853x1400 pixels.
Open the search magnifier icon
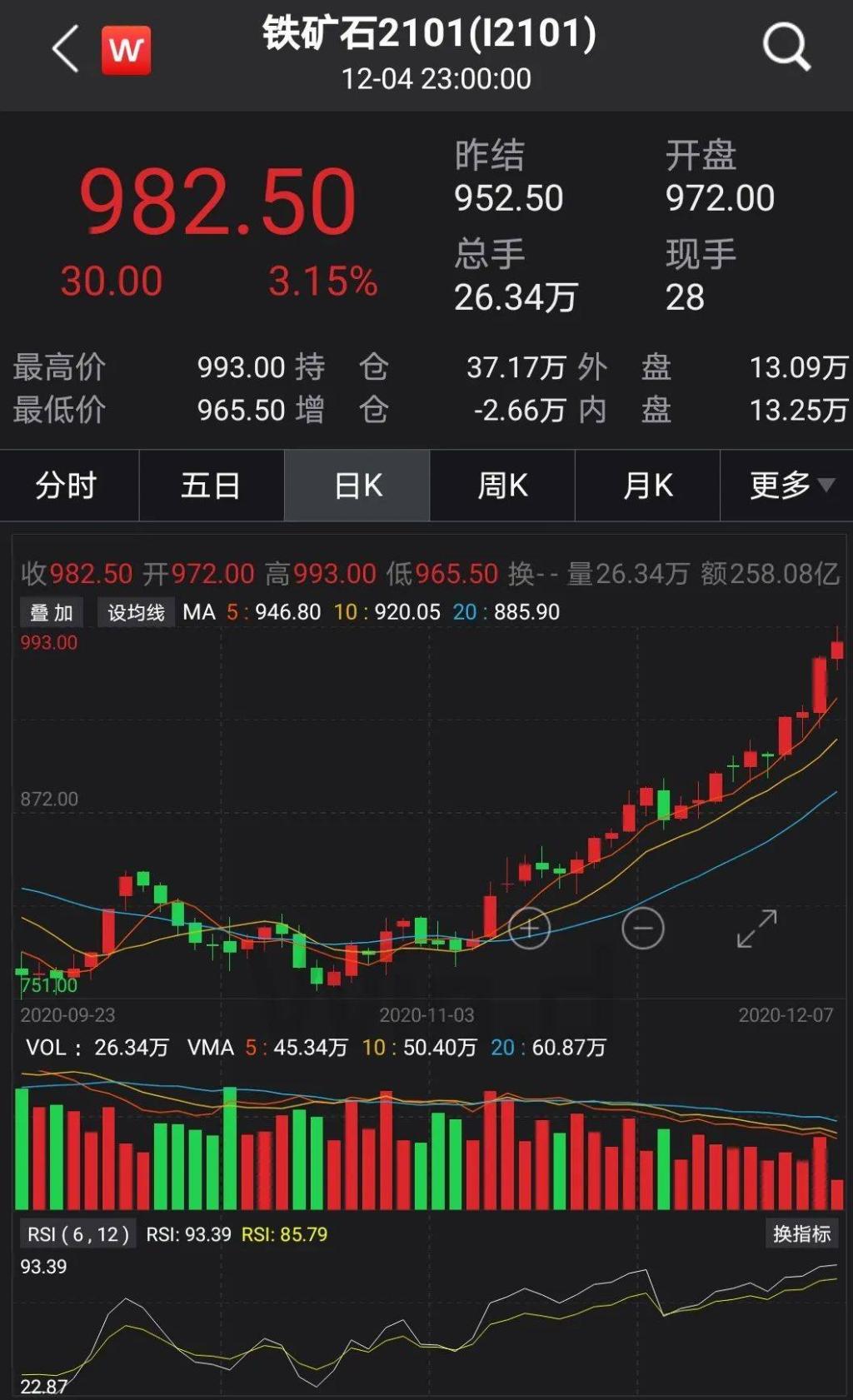tap(786, 47)
